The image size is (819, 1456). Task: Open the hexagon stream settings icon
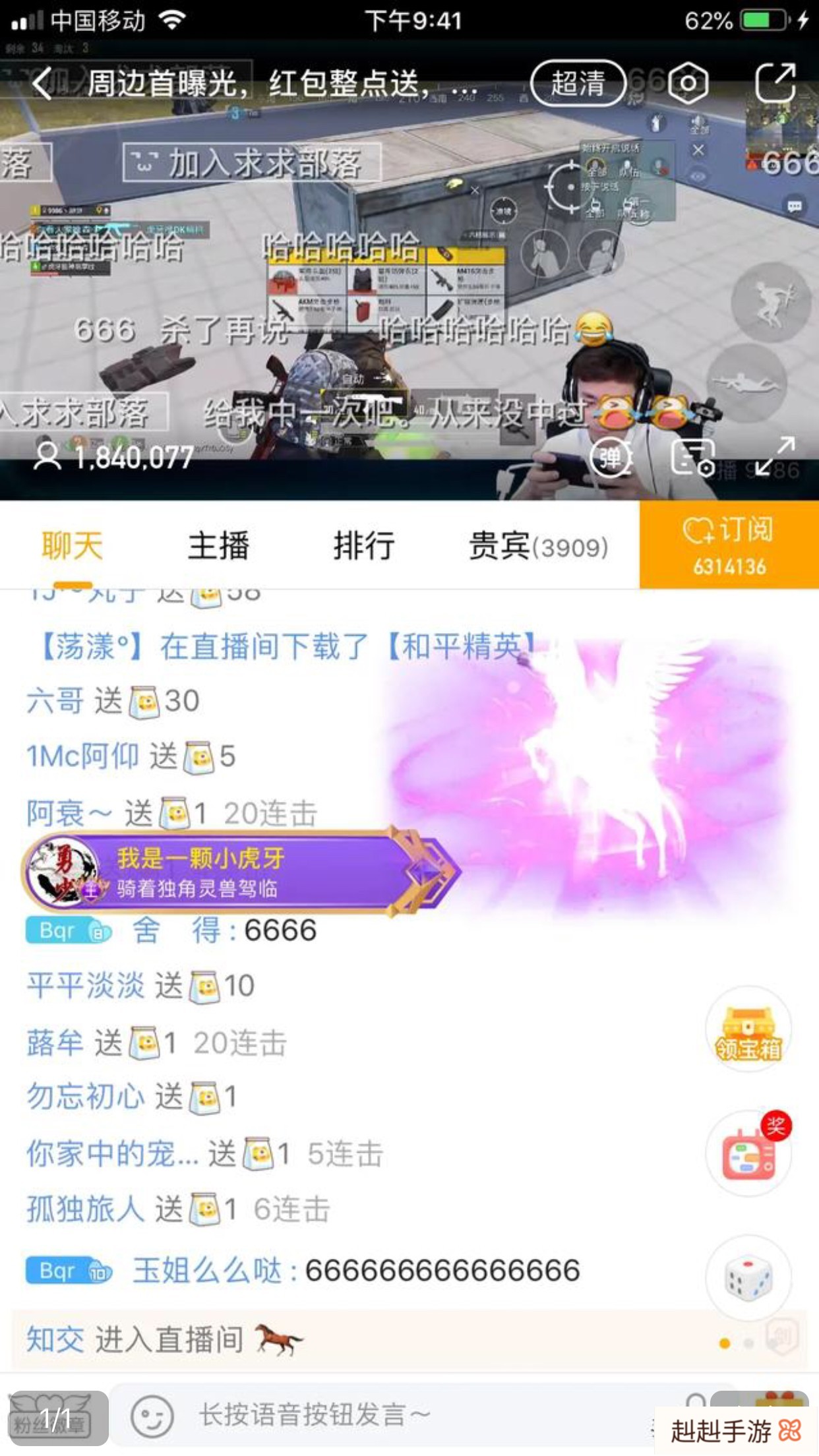[x=688, y=84]
